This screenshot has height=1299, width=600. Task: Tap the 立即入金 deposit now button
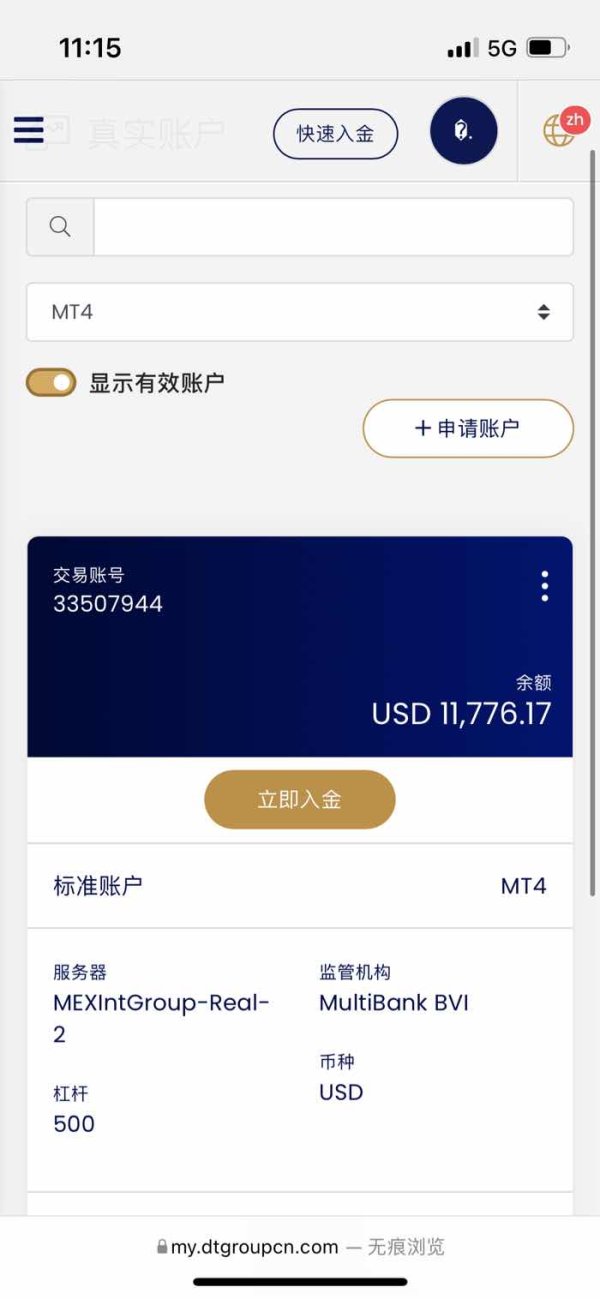(300, 800)
